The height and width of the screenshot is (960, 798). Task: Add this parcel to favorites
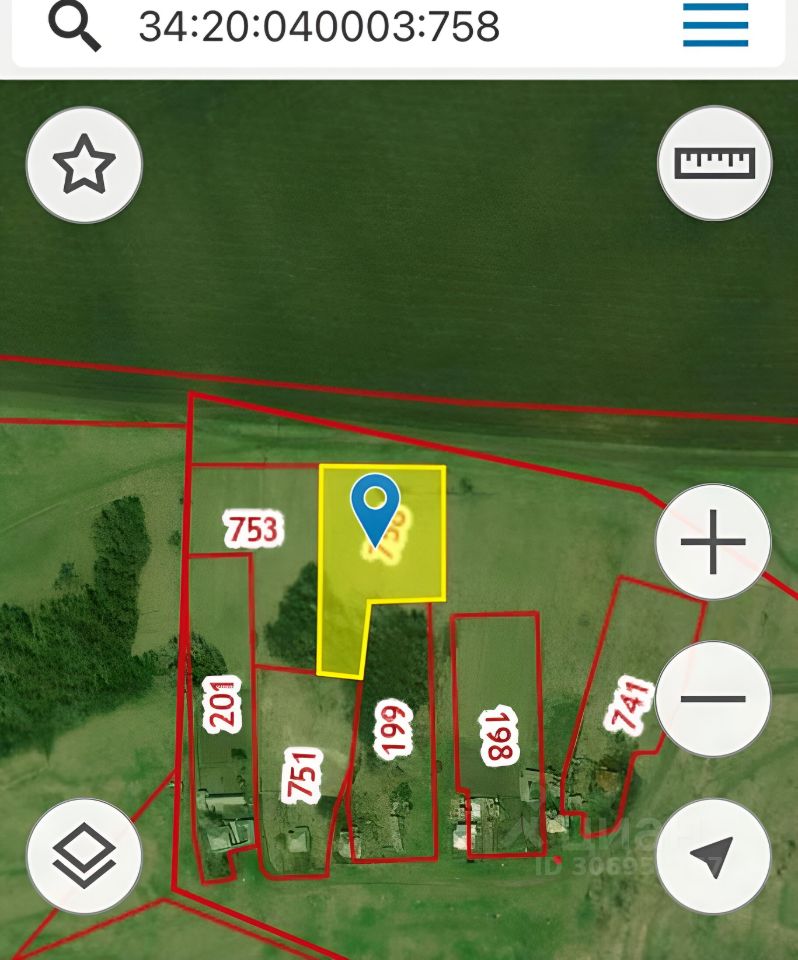pos(84,165)
